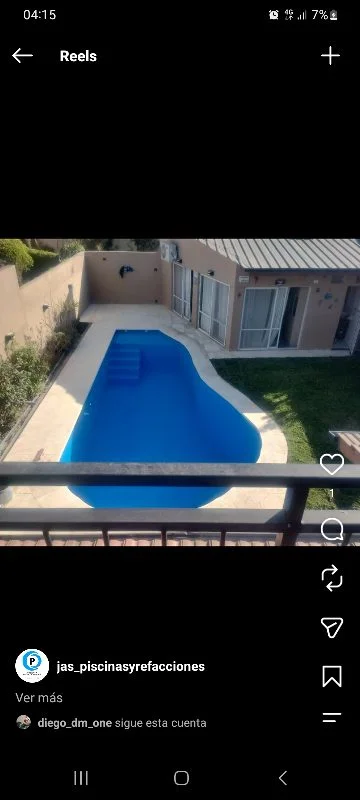Open the more options lines icon

click(332, 717)
